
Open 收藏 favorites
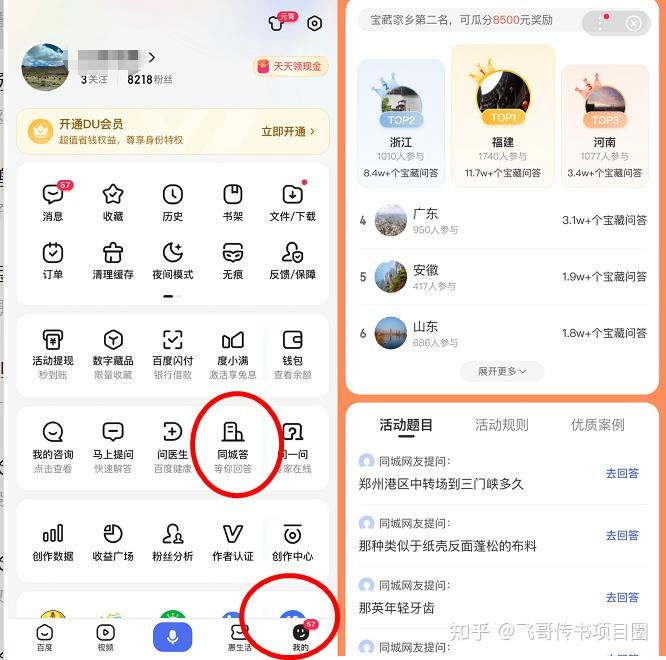click(113, 201)
